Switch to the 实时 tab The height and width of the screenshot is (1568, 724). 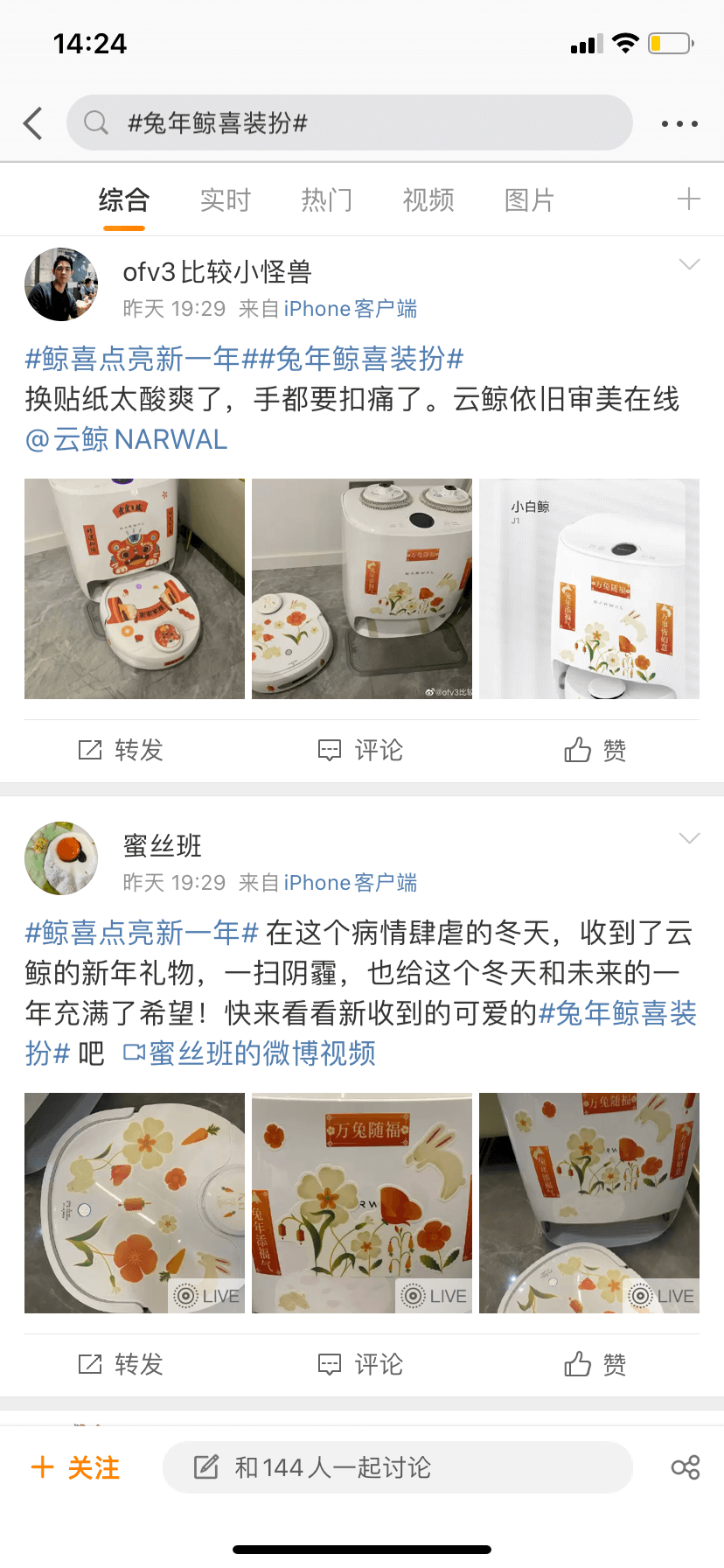coord(225,200)
